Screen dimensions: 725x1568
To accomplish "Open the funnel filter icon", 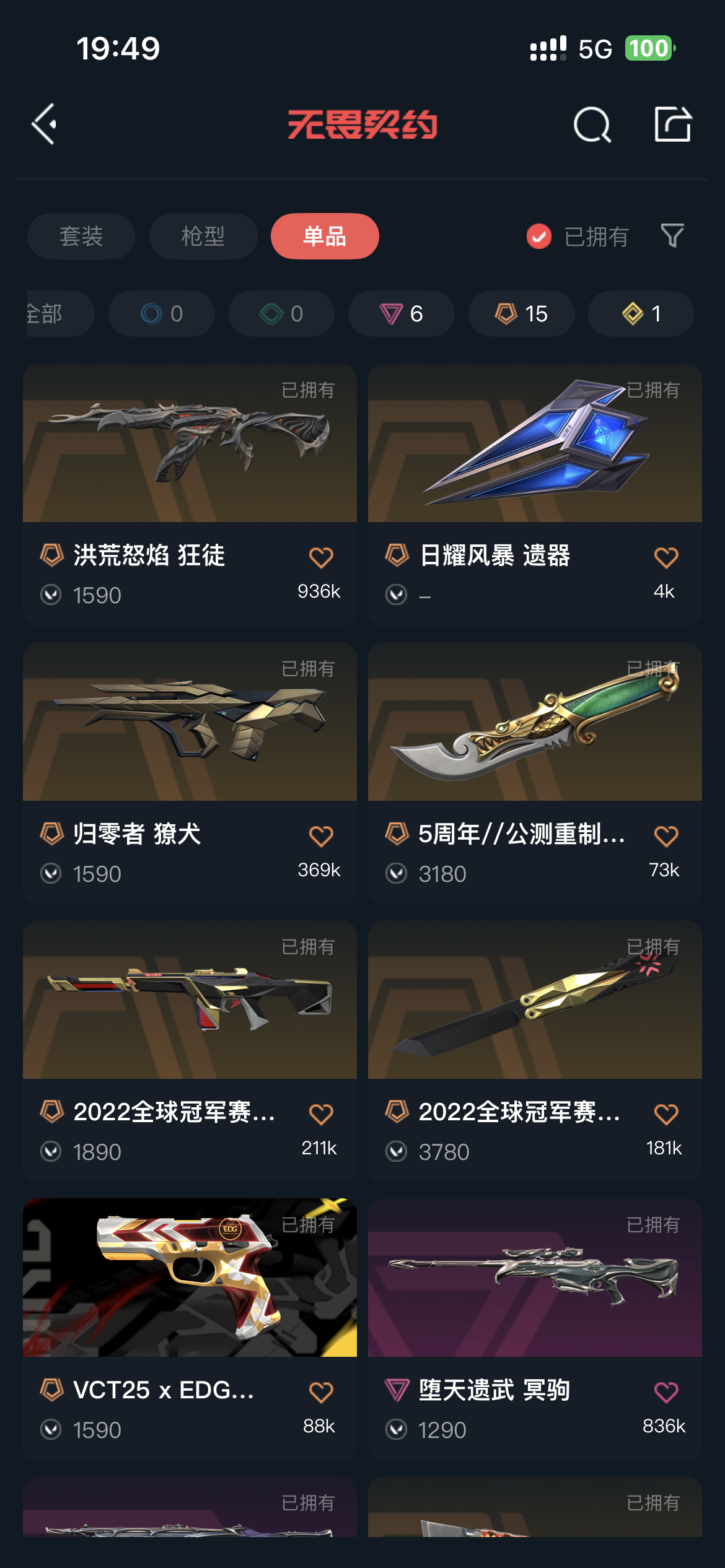I will pos(672,236).
